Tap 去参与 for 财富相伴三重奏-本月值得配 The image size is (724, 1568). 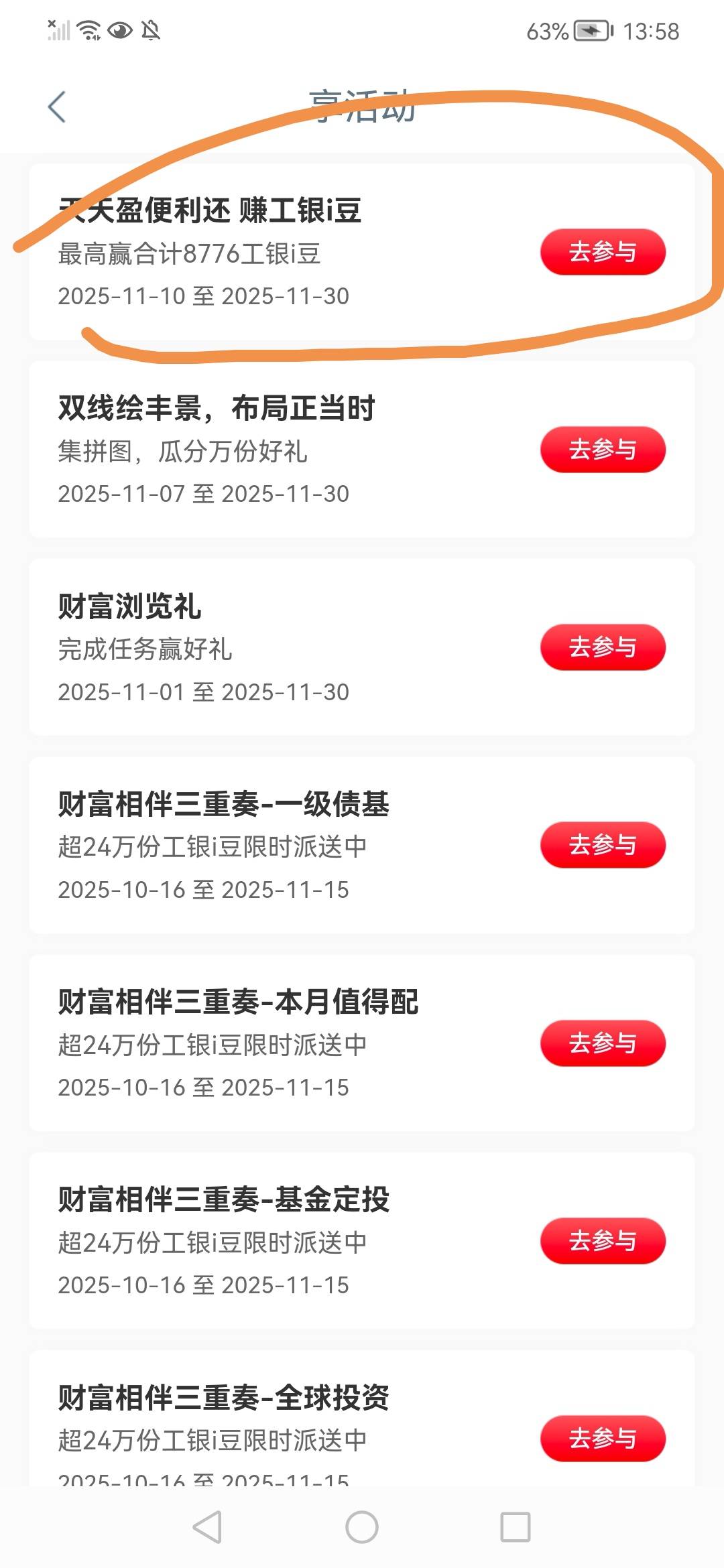[603, 1043]
